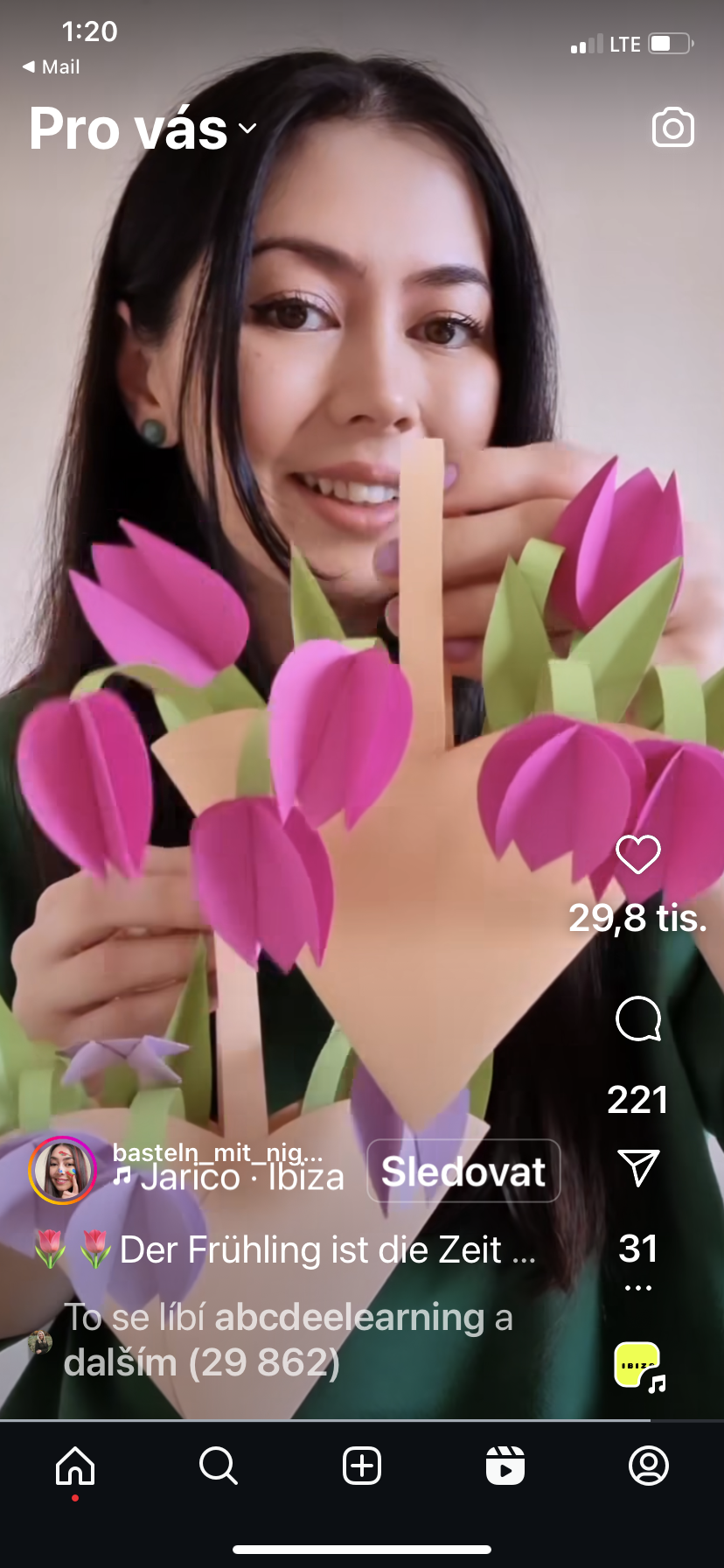Open the Profile tab
This screenshot has height=1568, width=724.
click(x=649, y=1466)
